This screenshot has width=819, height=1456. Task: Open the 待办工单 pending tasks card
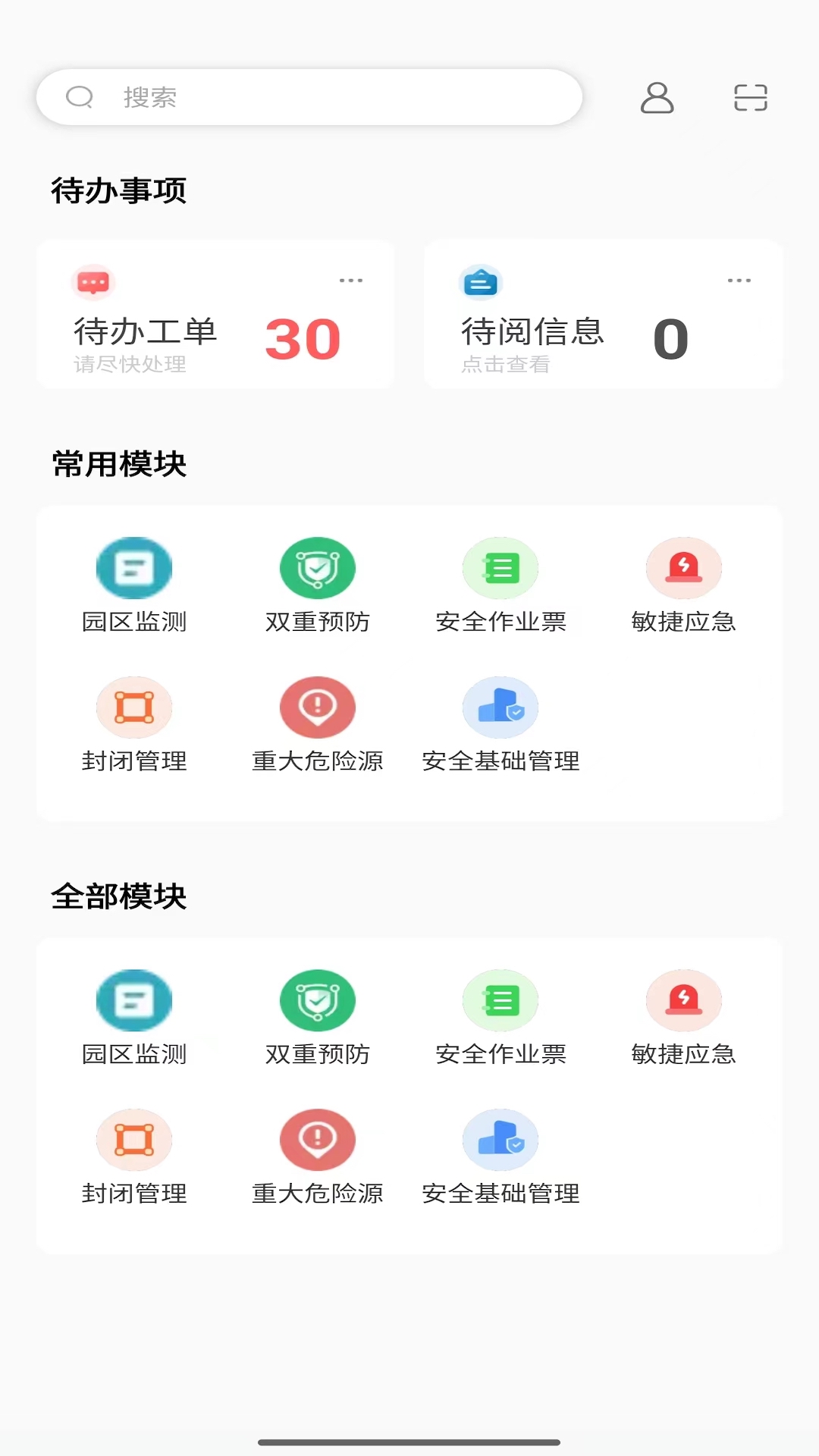[215, 315]
